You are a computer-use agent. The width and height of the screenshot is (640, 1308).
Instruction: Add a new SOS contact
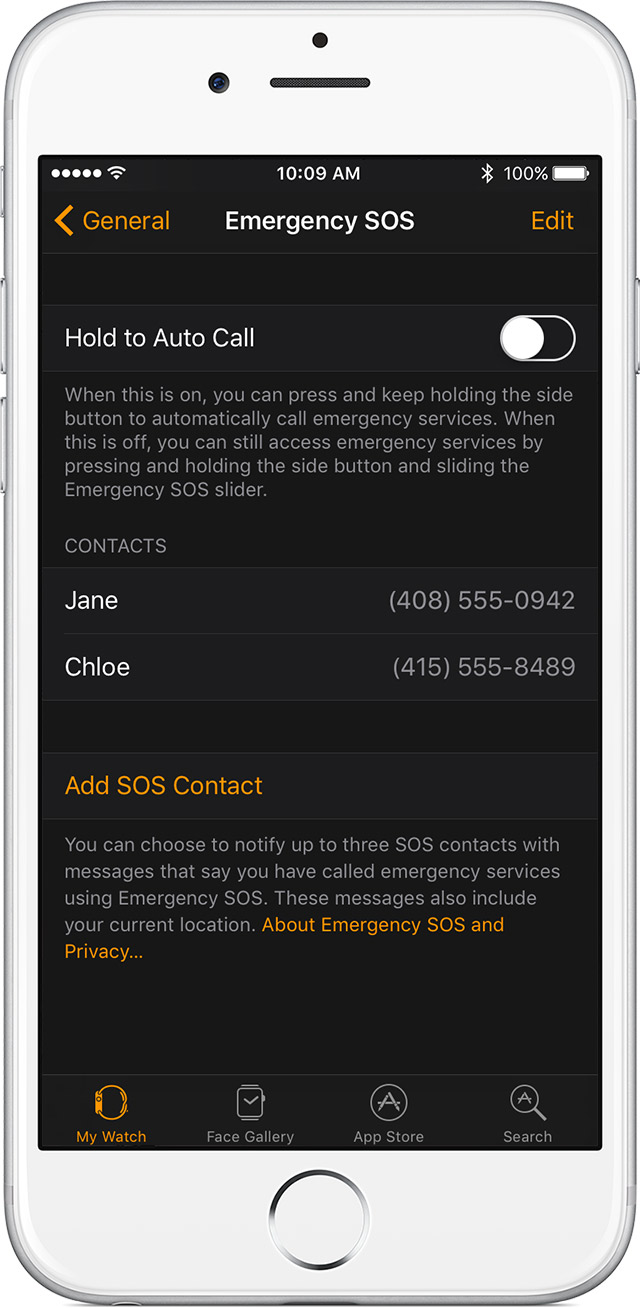coord(164,786)
